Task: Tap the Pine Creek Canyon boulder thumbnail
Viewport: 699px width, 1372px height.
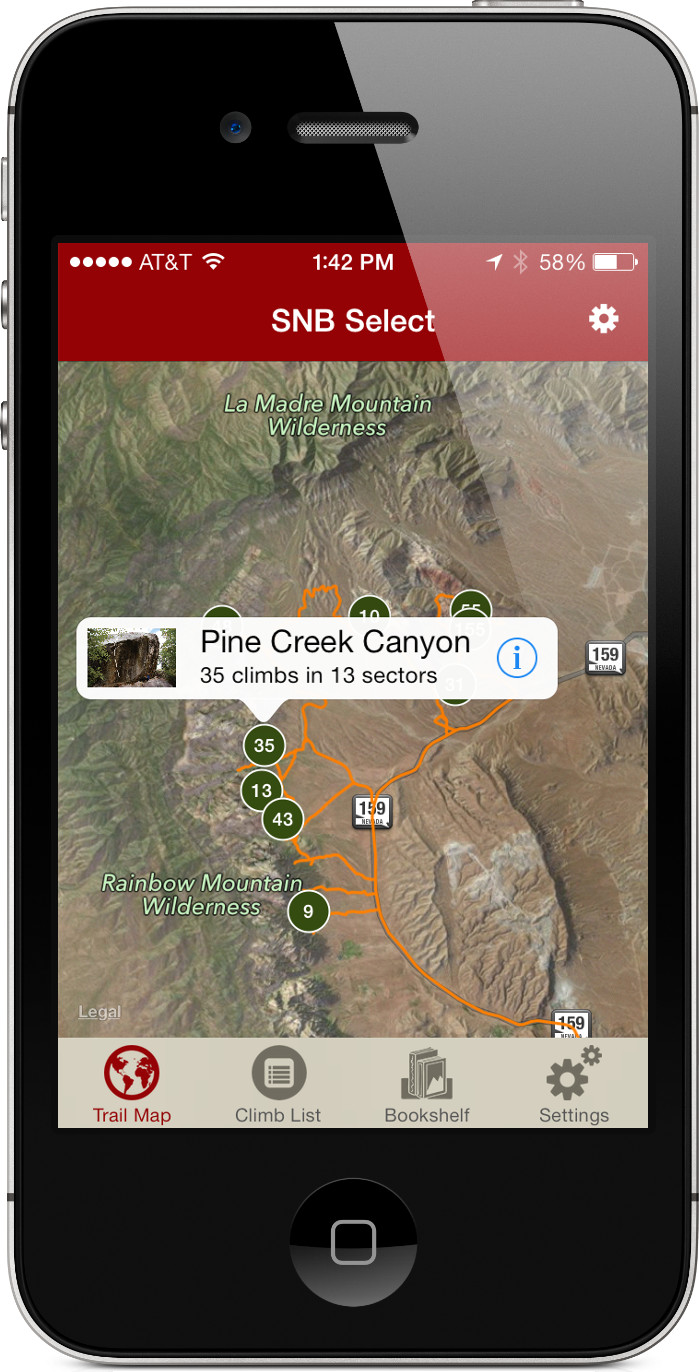Action: 132,657
